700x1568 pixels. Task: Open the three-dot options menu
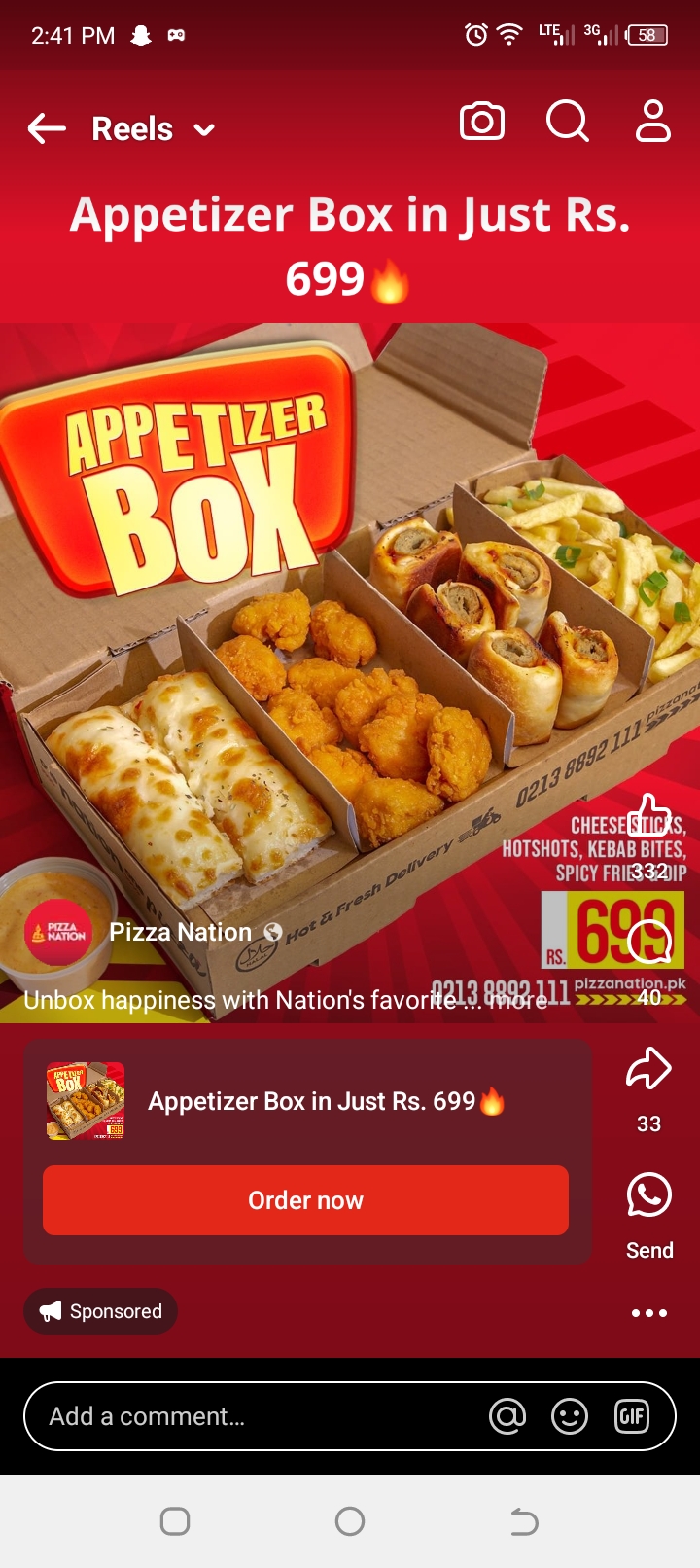point(648,1313)
